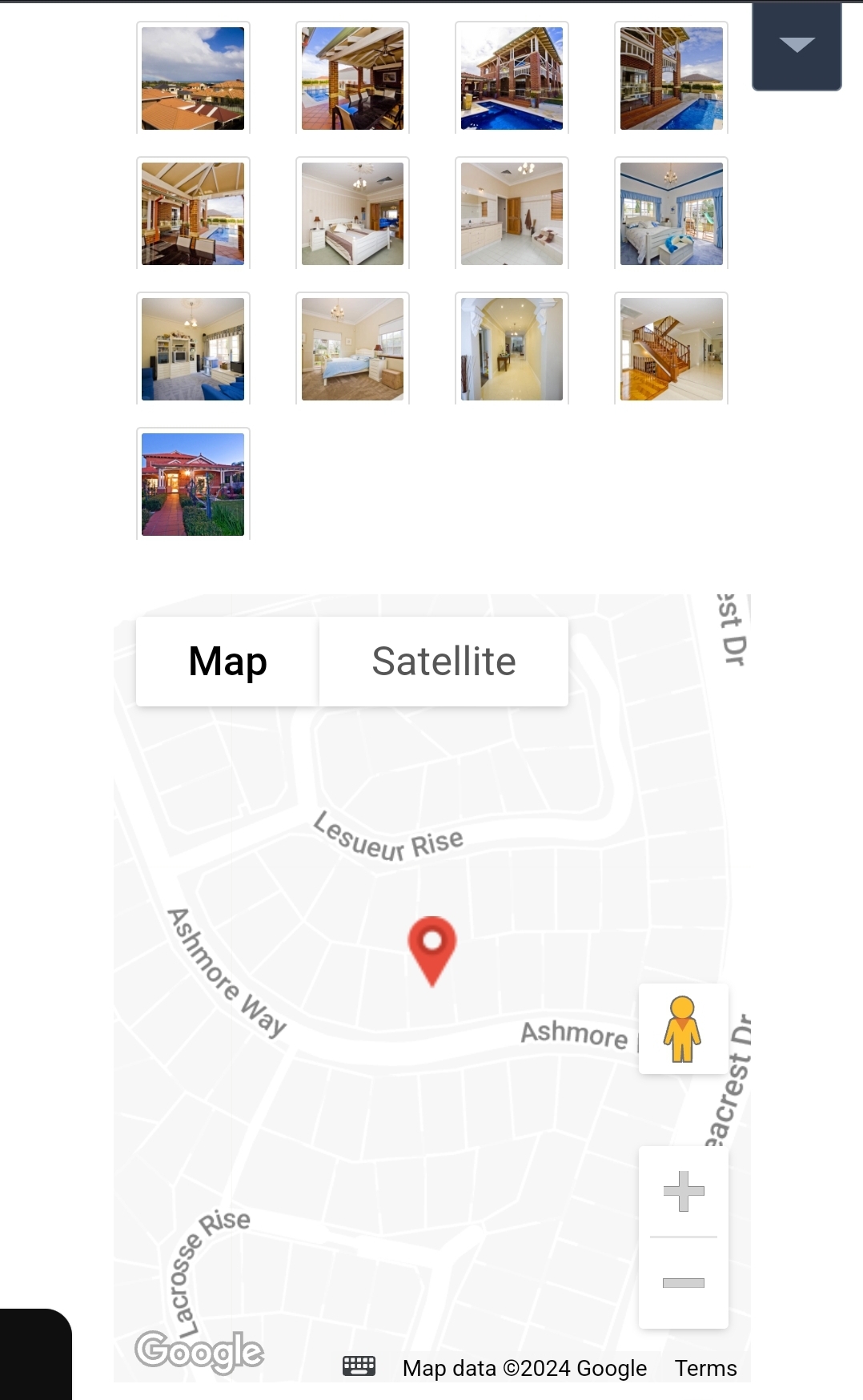Zoom out on the map
This screenshot has width=863, height=1400.
[684, 1283]
